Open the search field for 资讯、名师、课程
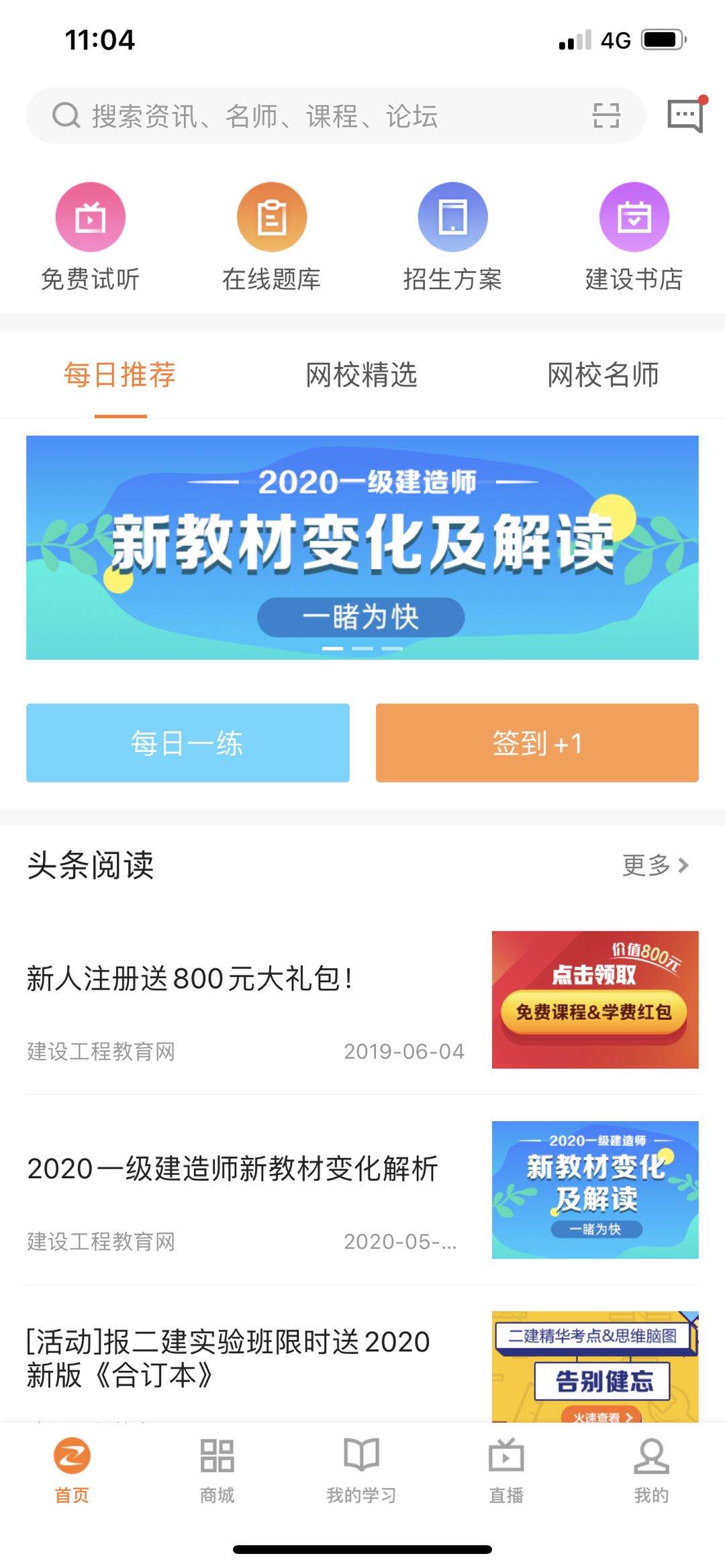725x1568 pixels. pyautogui.click(x=302, y=116)
